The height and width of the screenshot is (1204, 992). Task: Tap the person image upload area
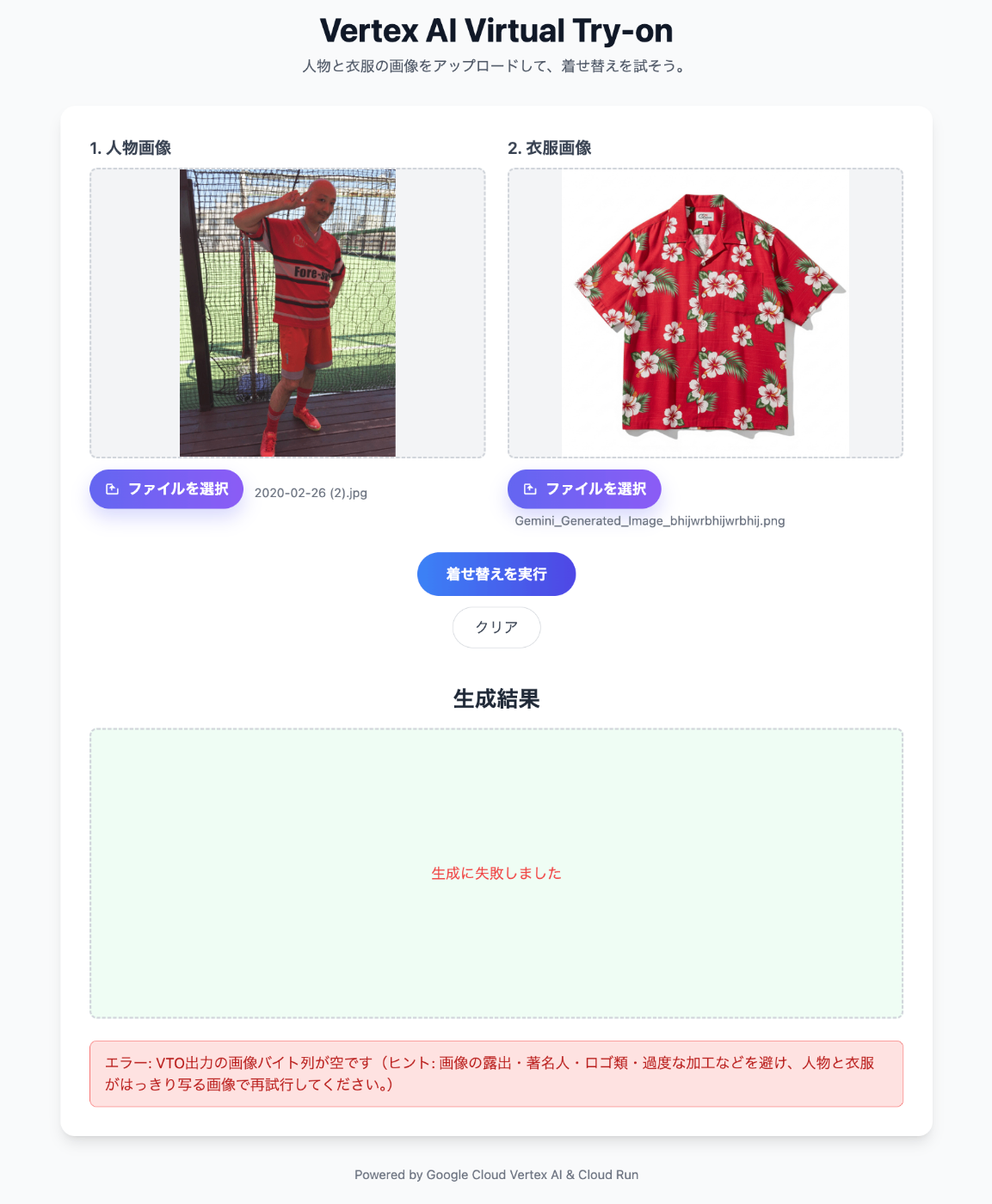(287, 313)
